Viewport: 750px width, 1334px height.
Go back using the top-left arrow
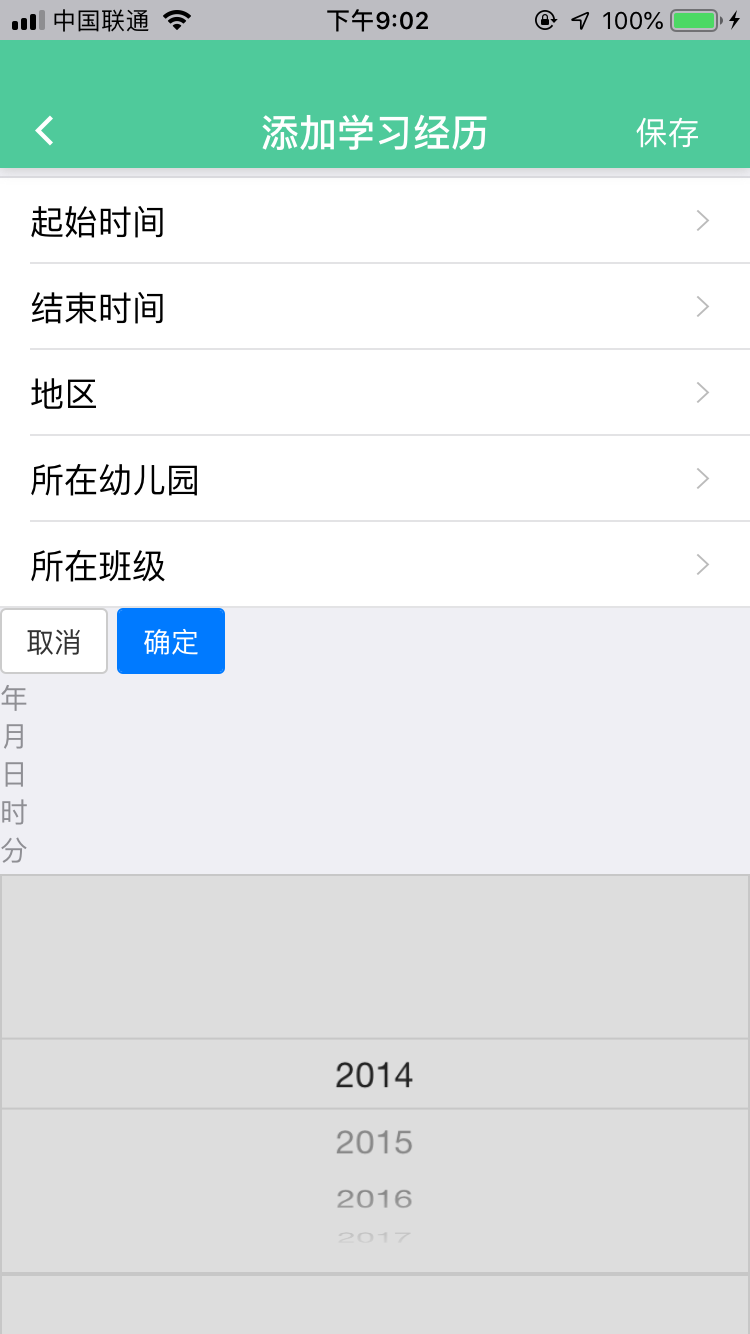point(44,131)
